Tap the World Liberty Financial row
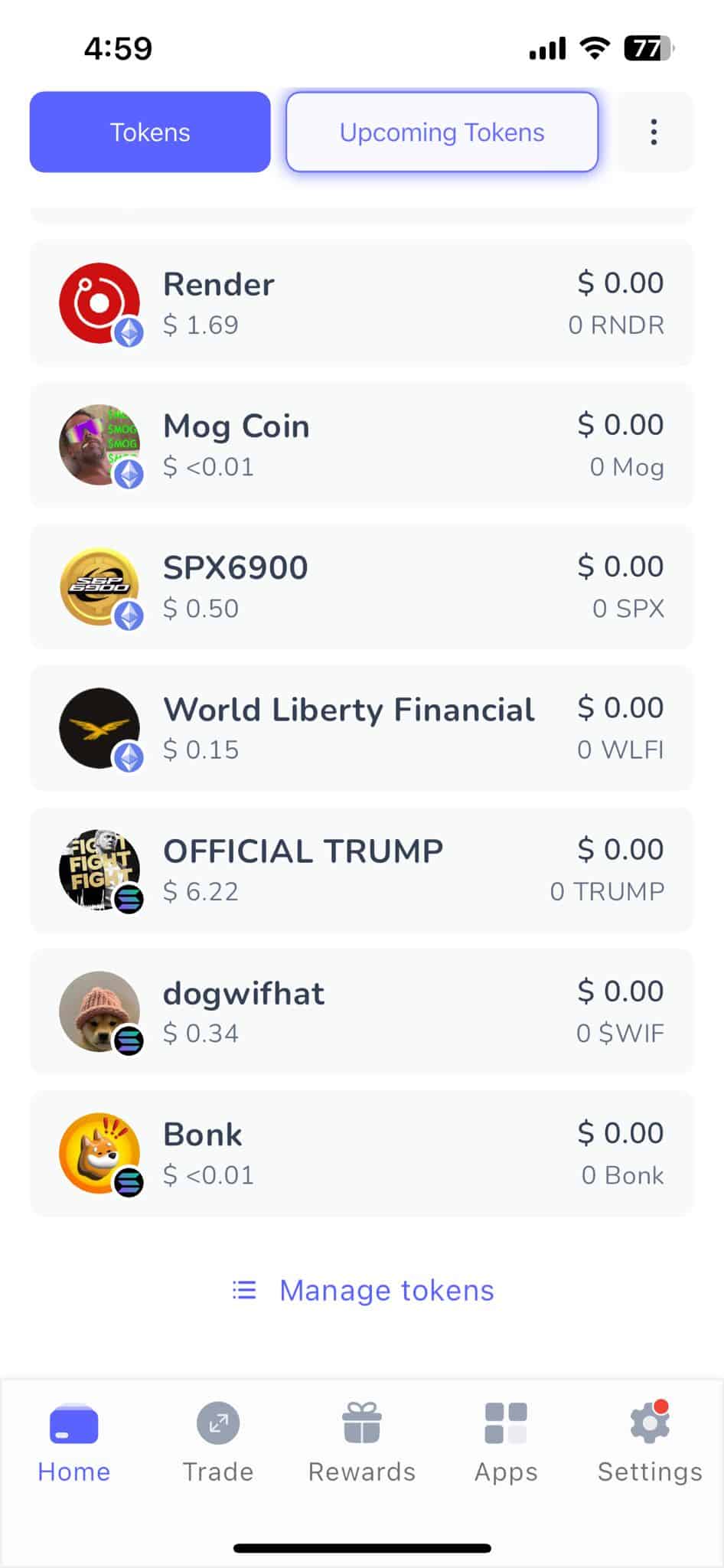The width and height of the screenshot is (724, 1568). tap(361, 728)
